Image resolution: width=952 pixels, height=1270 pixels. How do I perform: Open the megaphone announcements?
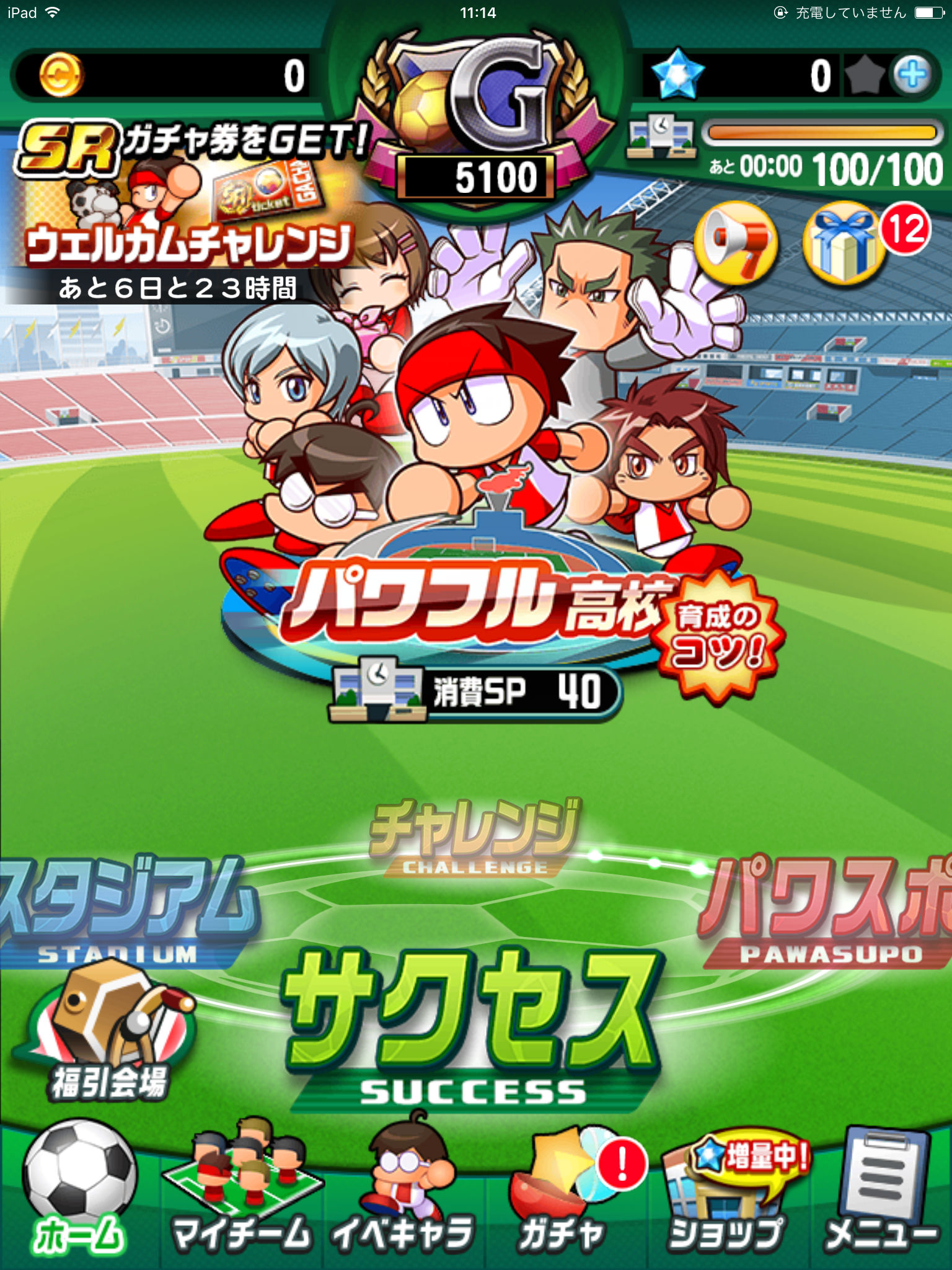(x=736, y=243)
